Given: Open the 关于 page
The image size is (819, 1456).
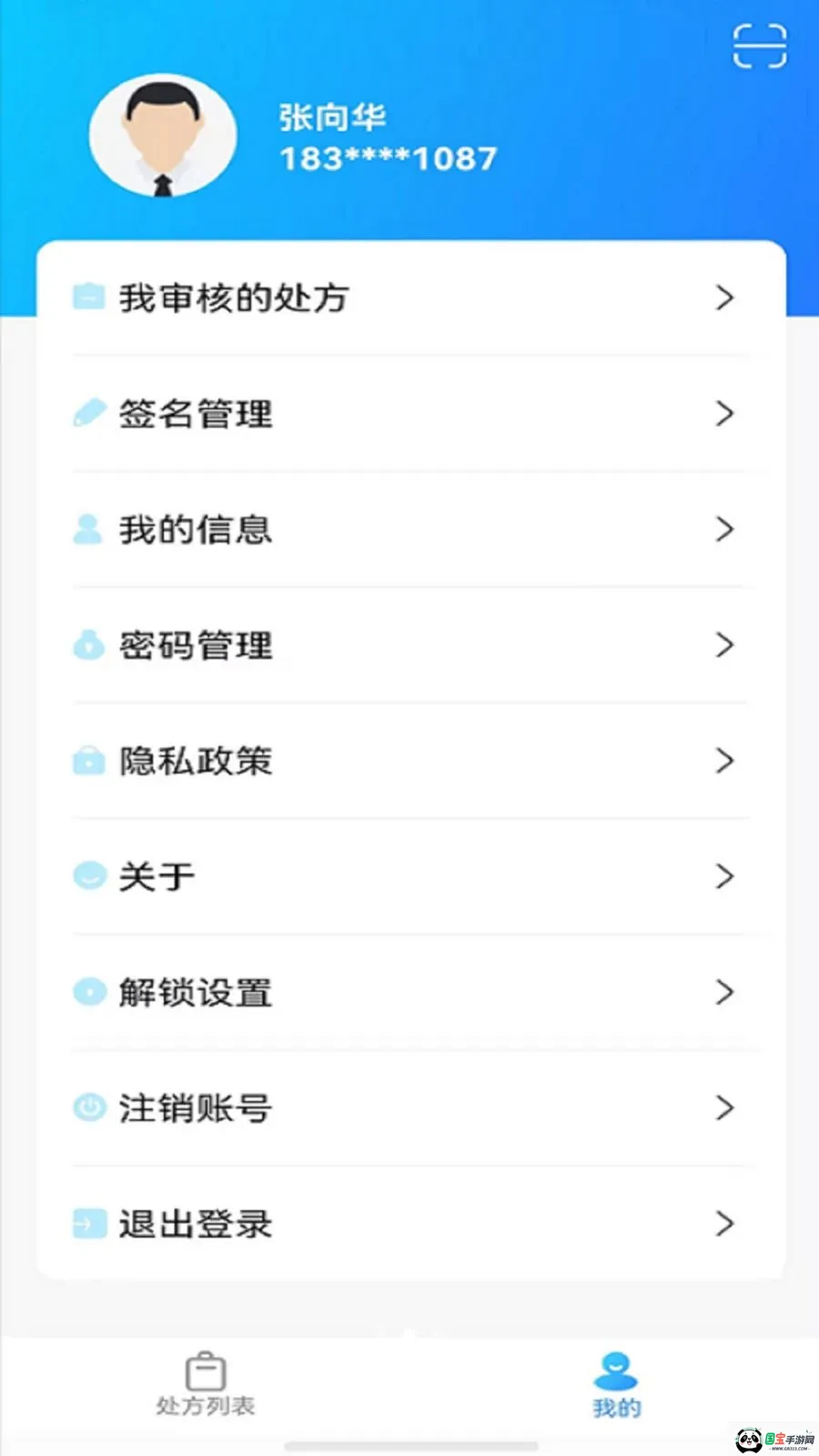Looking at the screenshot, I should coord(410,875).
